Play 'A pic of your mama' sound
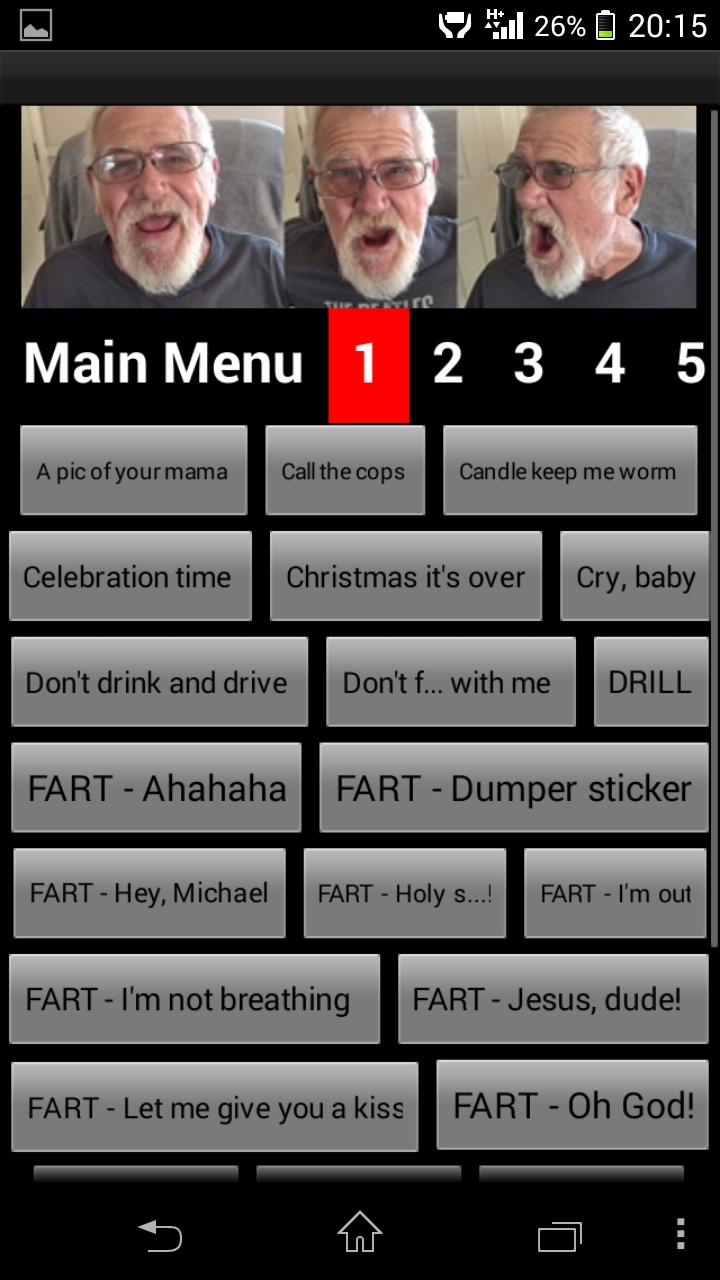Screen dimensions: 720x1280 [x=134, y=470]
